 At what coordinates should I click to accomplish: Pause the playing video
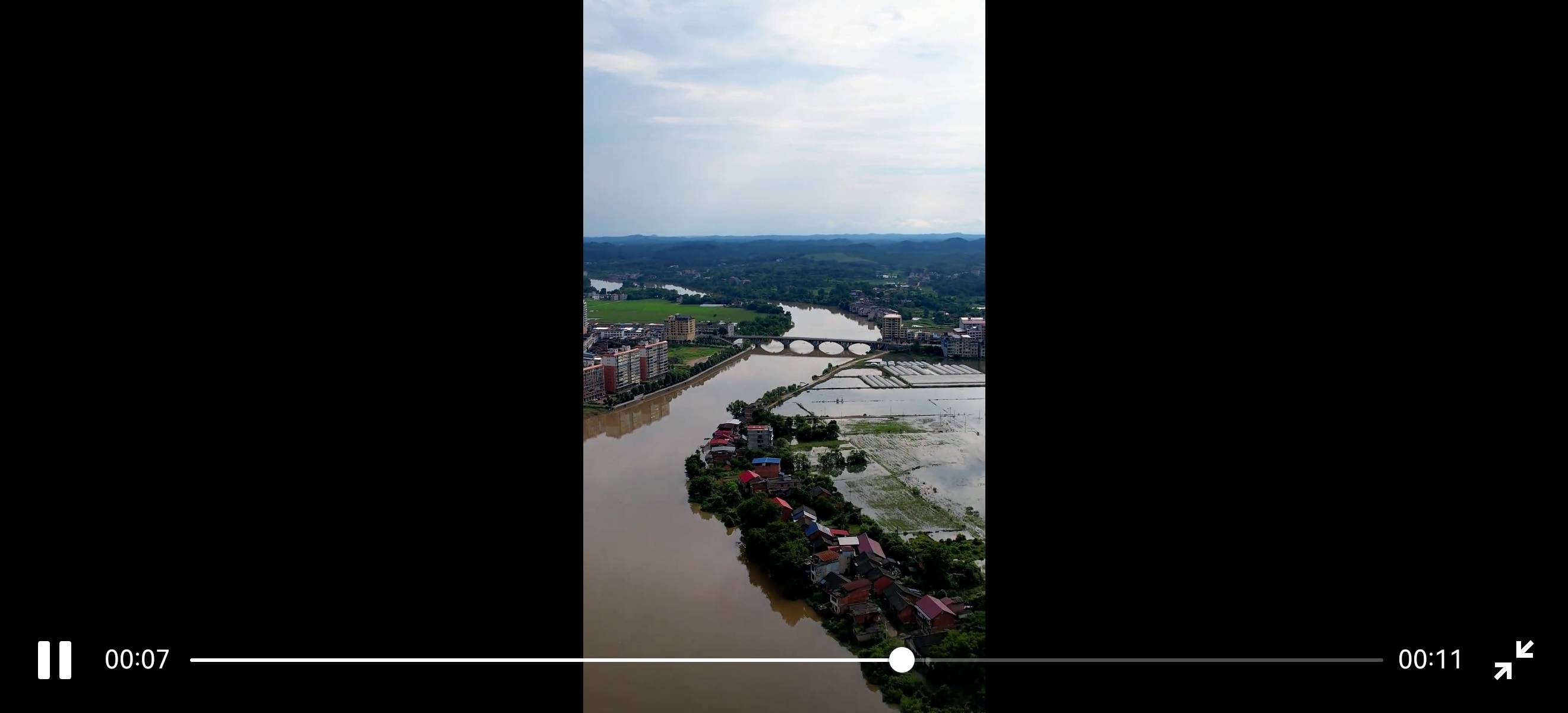54,660
